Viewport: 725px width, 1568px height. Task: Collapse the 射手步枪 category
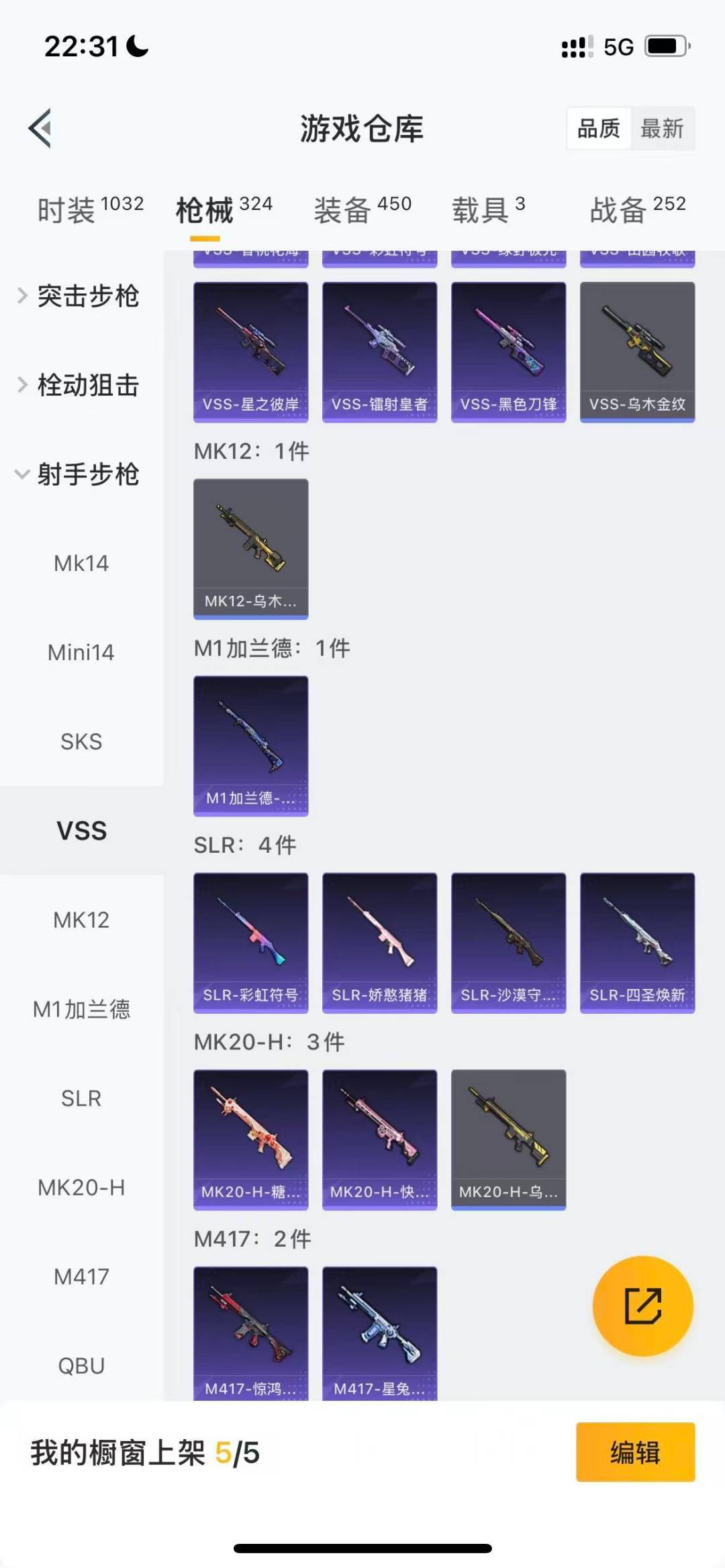[x=87, y=475]
